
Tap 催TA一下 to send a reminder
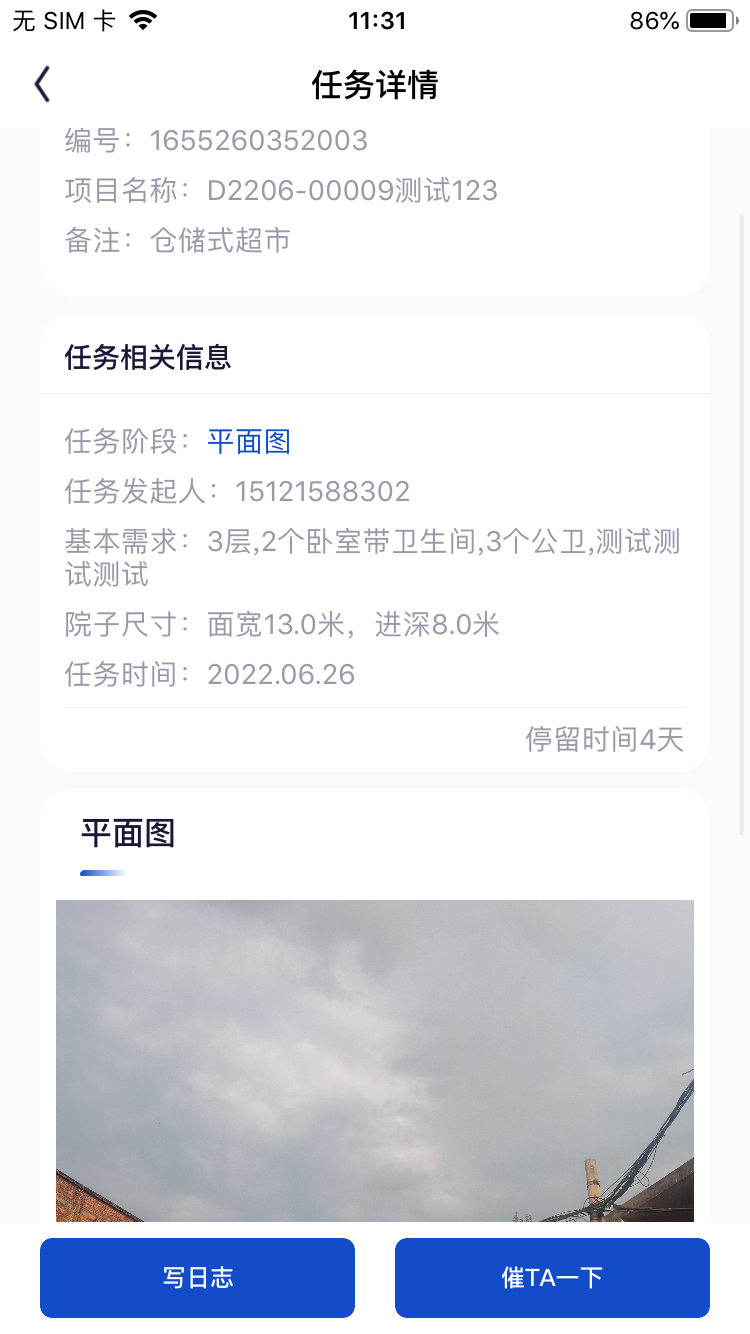pos(552,1278)
